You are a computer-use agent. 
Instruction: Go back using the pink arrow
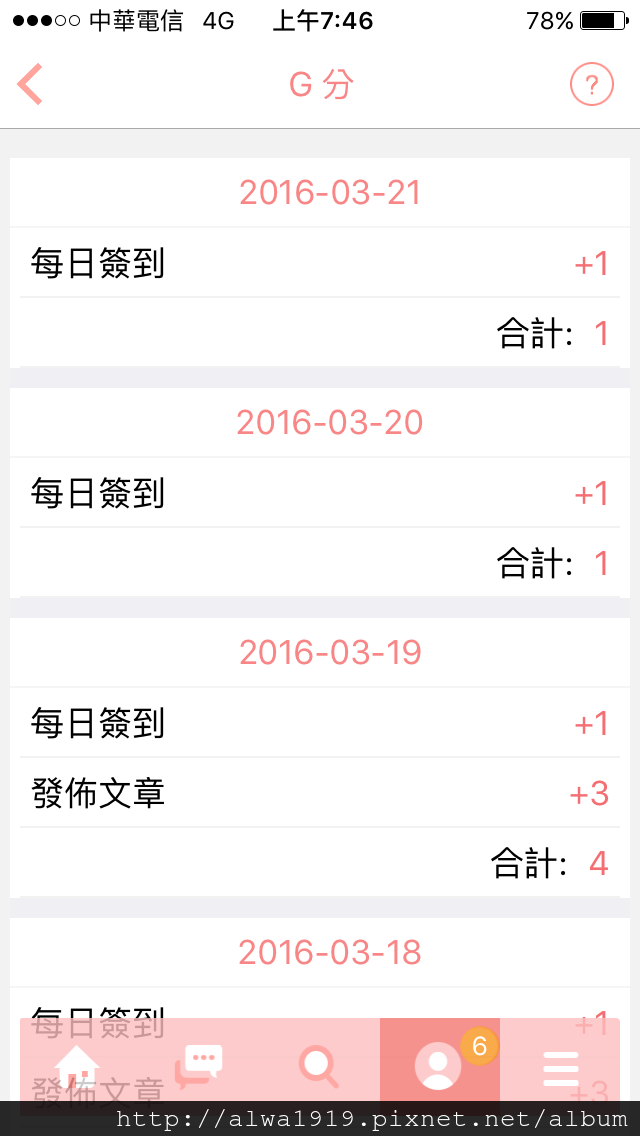pos(30,85)
